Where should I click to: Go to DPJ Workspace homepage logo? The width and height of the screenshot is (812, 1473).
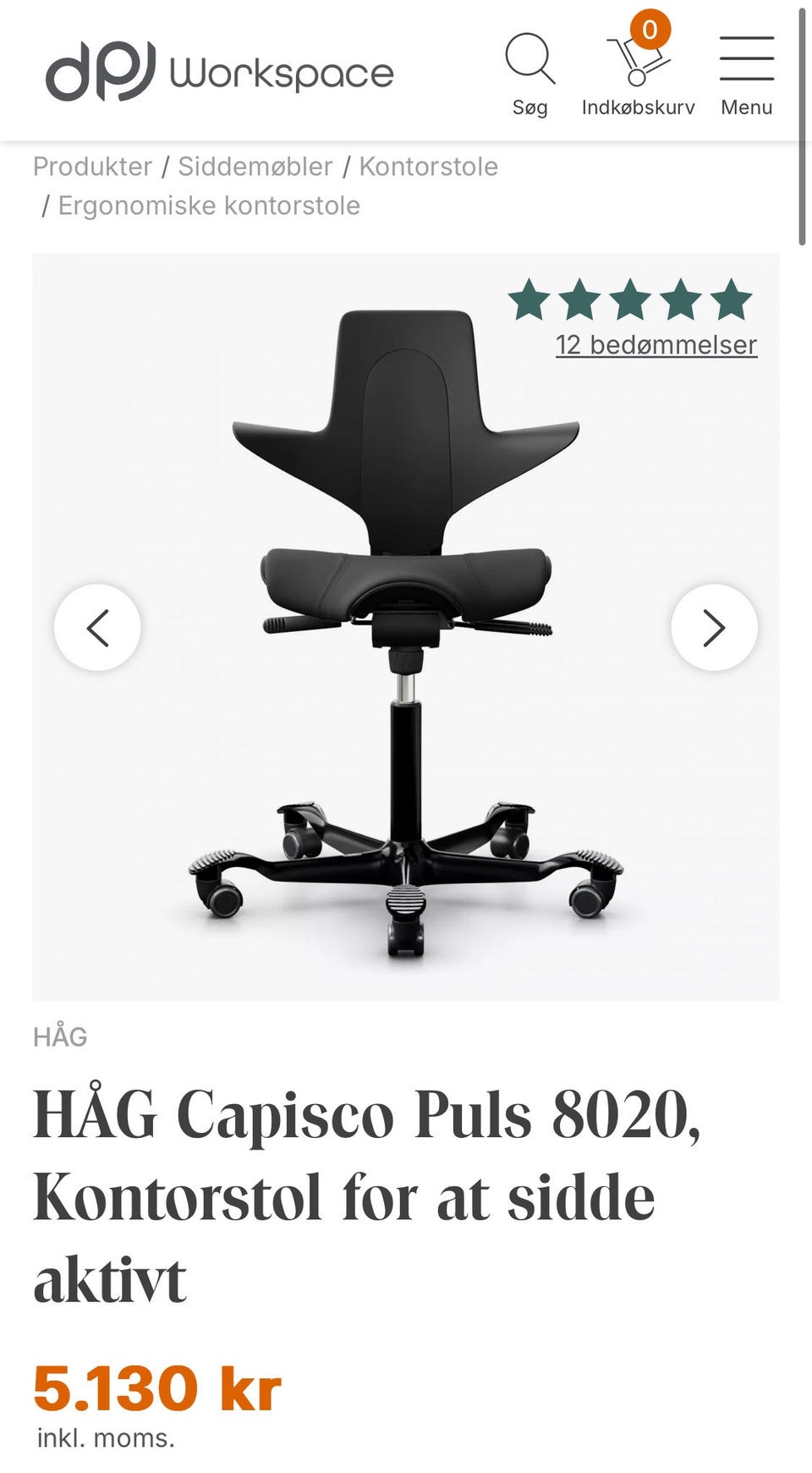point(219,71)
